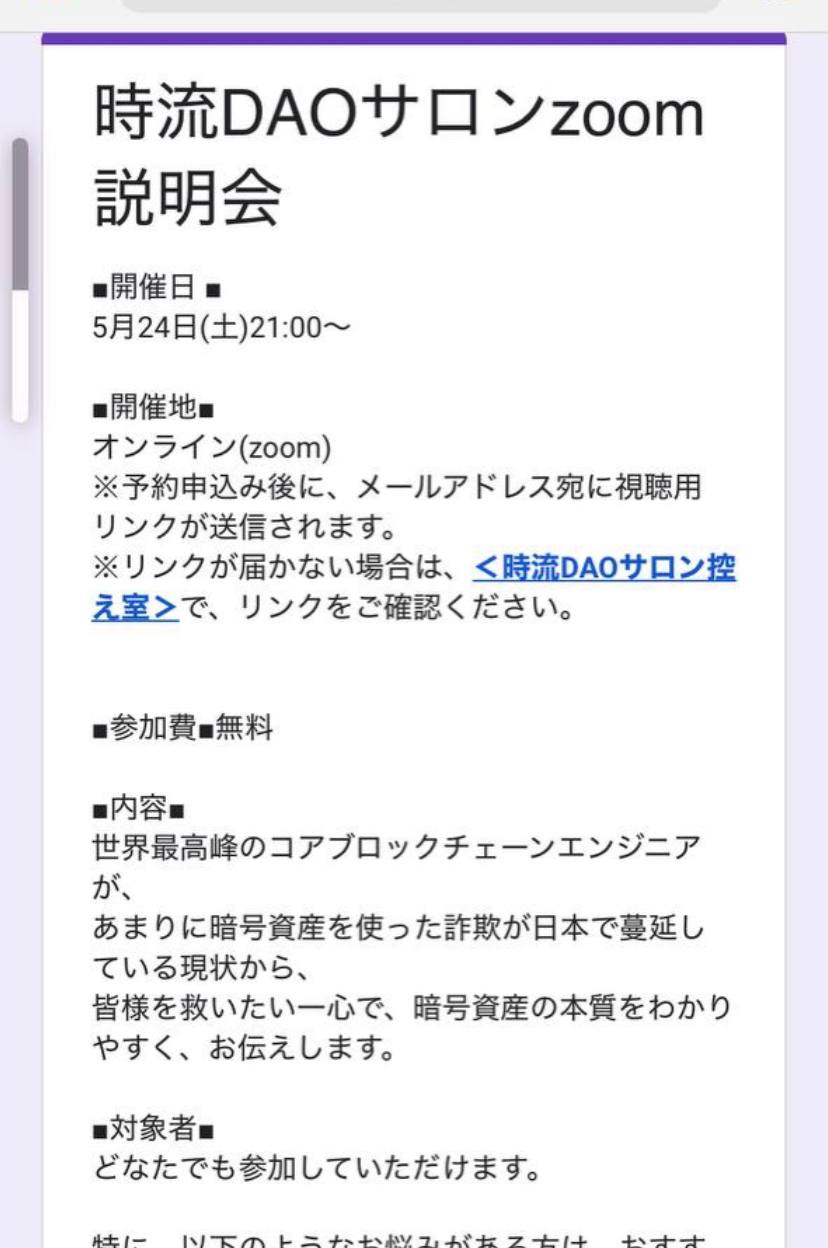Open the 時流DAOサロン控え室 link
The width and height of the screenshot is (828, 1248).
pyautogui.click(x=604, y=570)
